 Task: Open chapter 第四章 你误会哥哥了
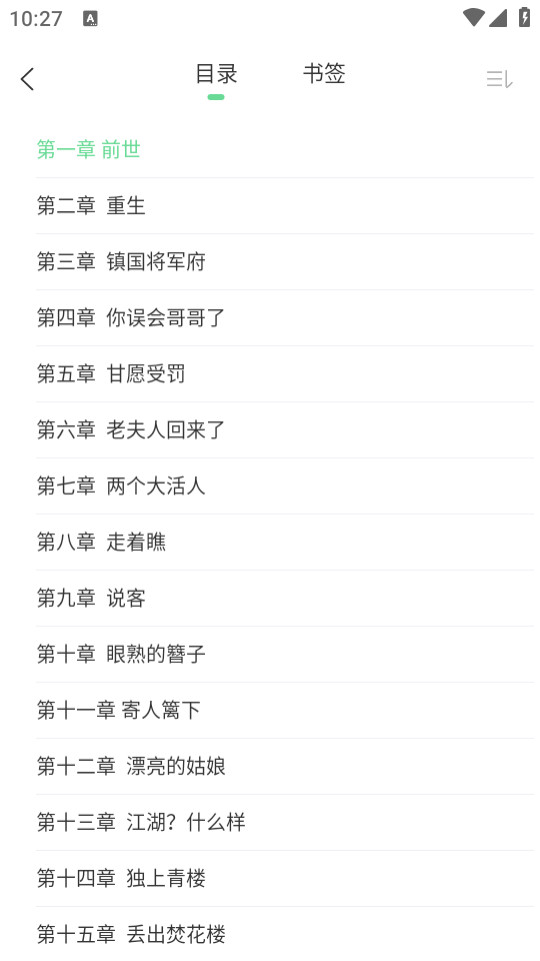pos(285,318)
